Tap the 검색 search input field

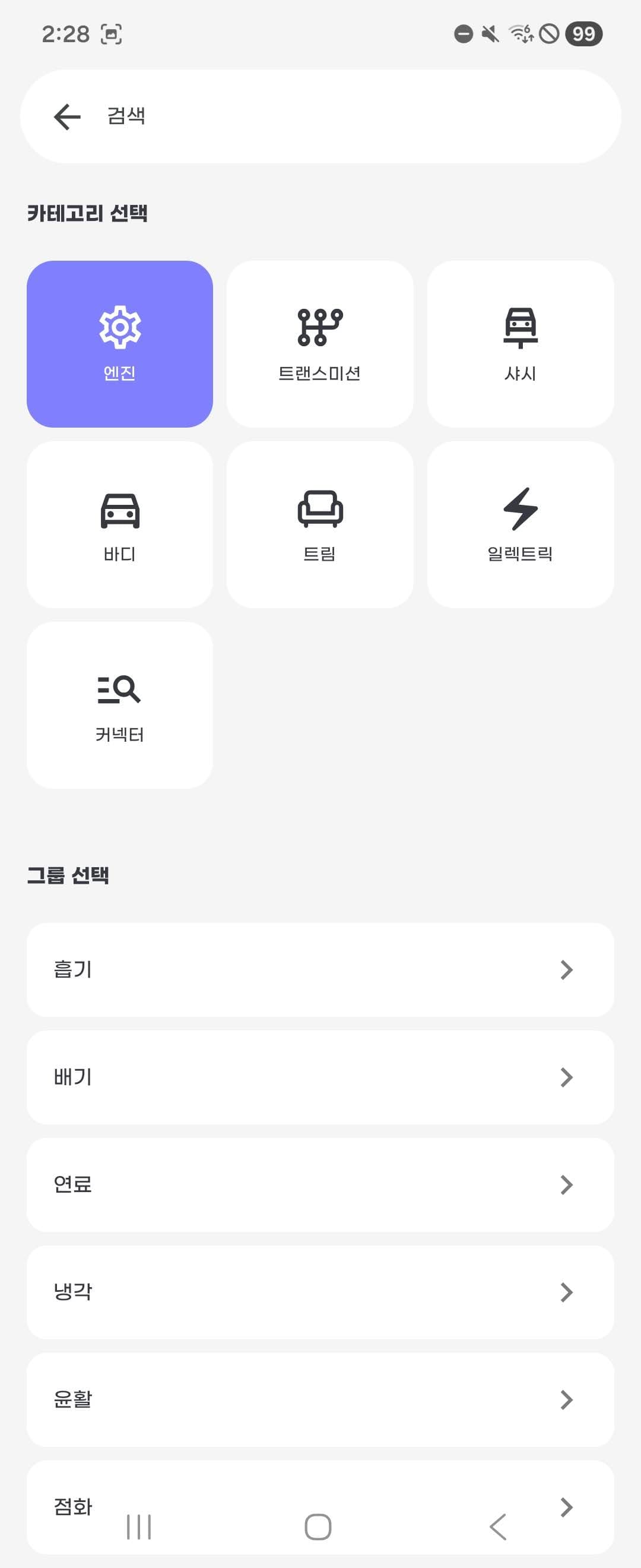tap(320, 117)
